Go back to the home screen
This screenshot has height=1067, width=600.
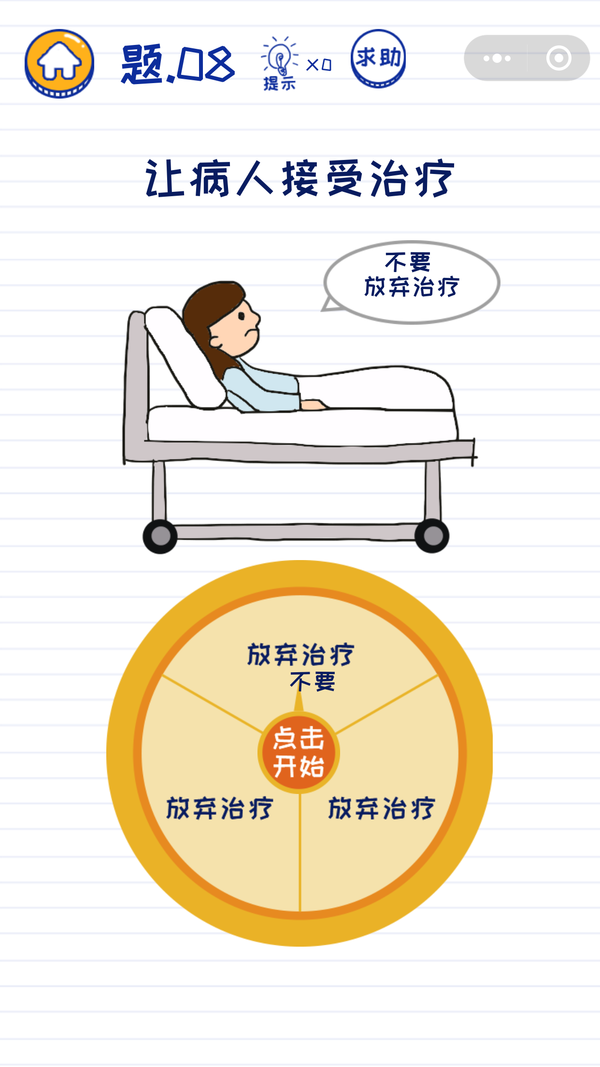(59, 62)
